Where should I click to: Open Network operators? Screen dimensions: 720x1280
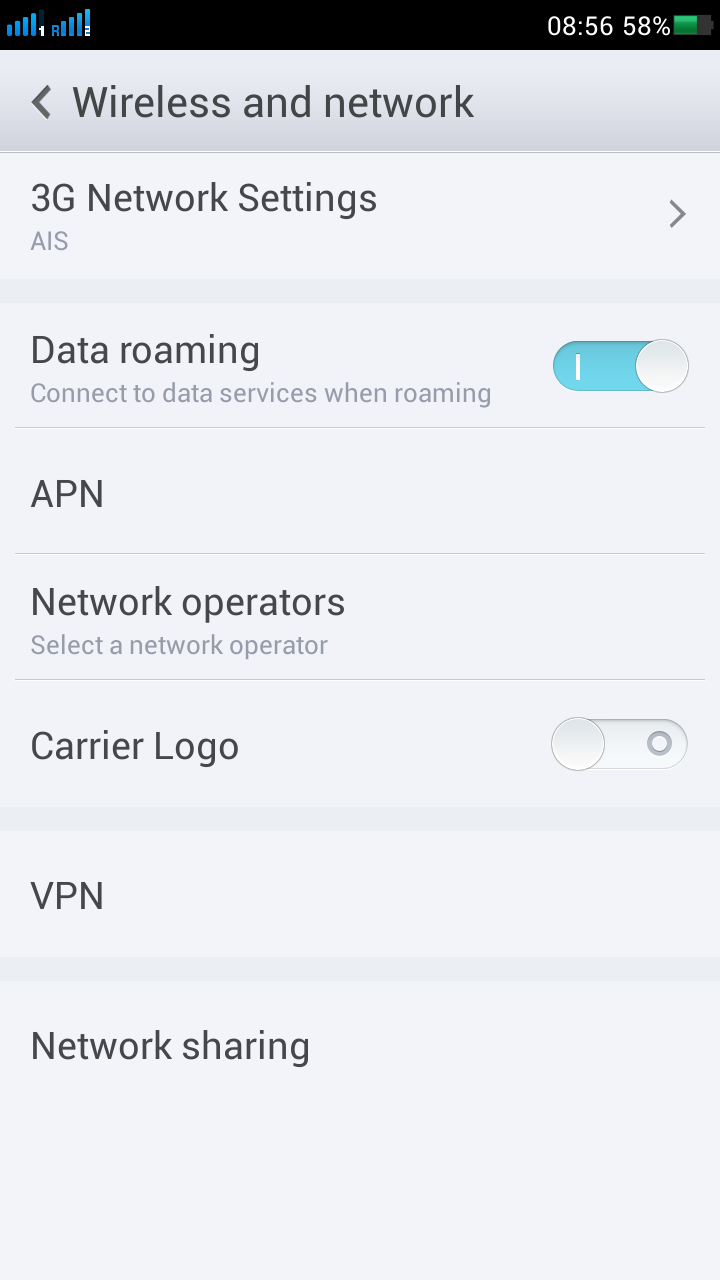360,617
